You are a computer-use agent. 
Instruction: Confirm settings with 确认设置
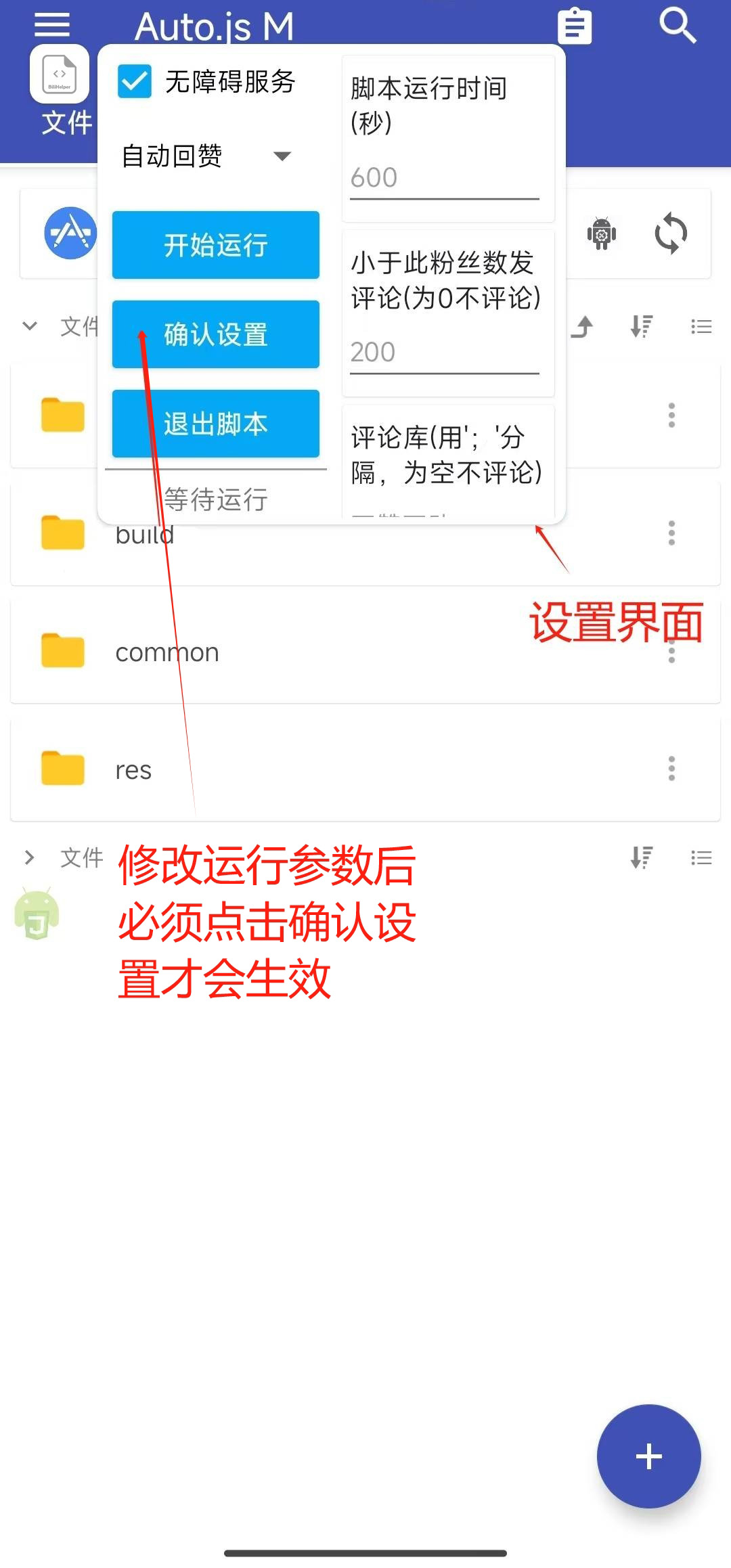click(x=215, y=334)
